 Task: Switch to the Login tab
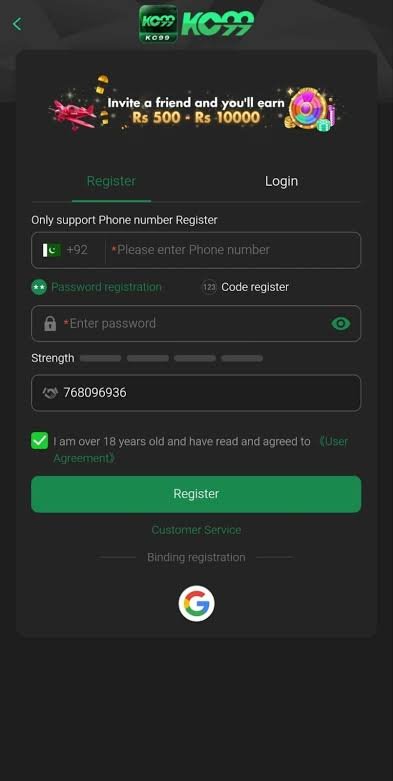tap(281, 181)
